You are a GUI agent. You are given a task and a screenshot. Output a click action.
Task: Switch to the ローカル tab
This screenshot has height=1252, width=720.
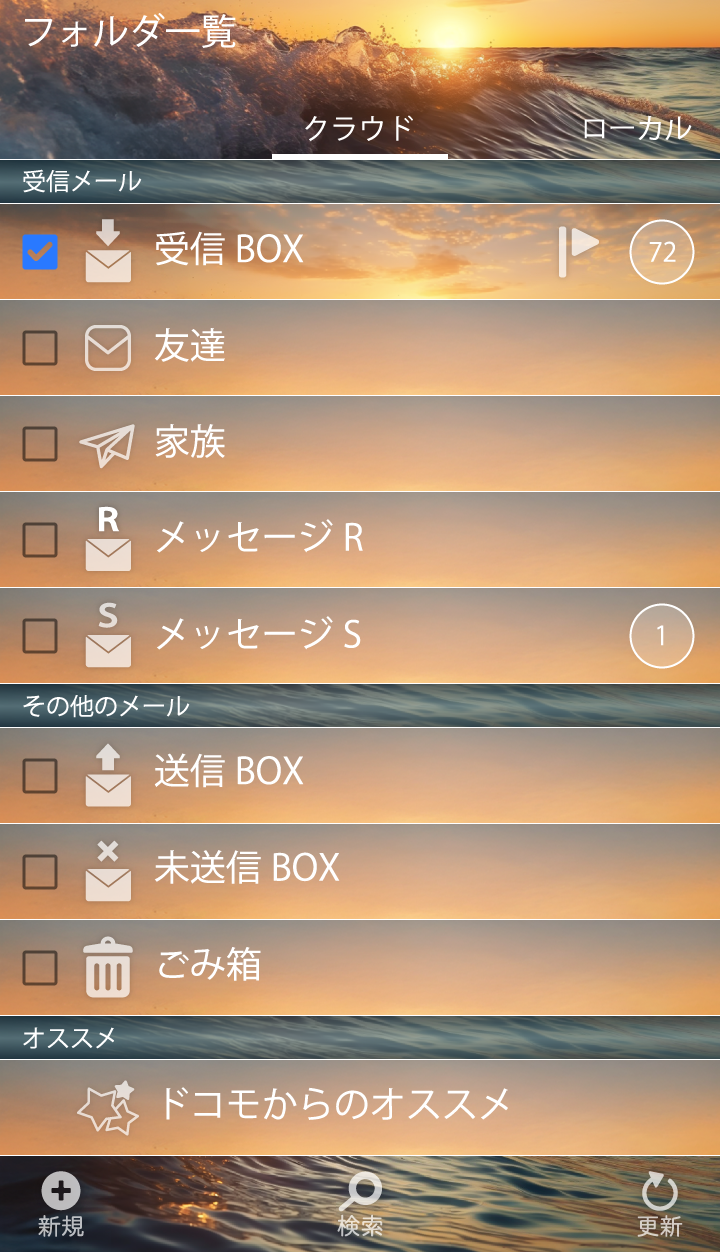pos(636,129)
